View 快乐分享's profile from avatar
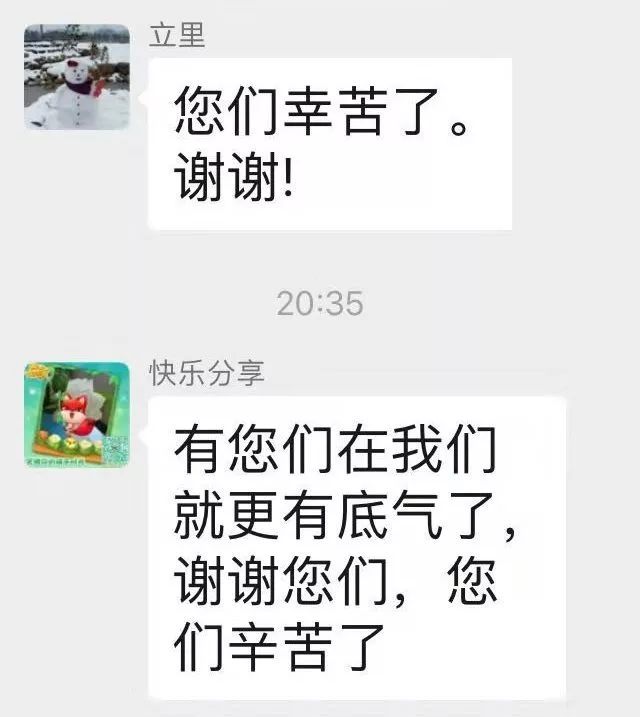640x717 pixels. 77,415
